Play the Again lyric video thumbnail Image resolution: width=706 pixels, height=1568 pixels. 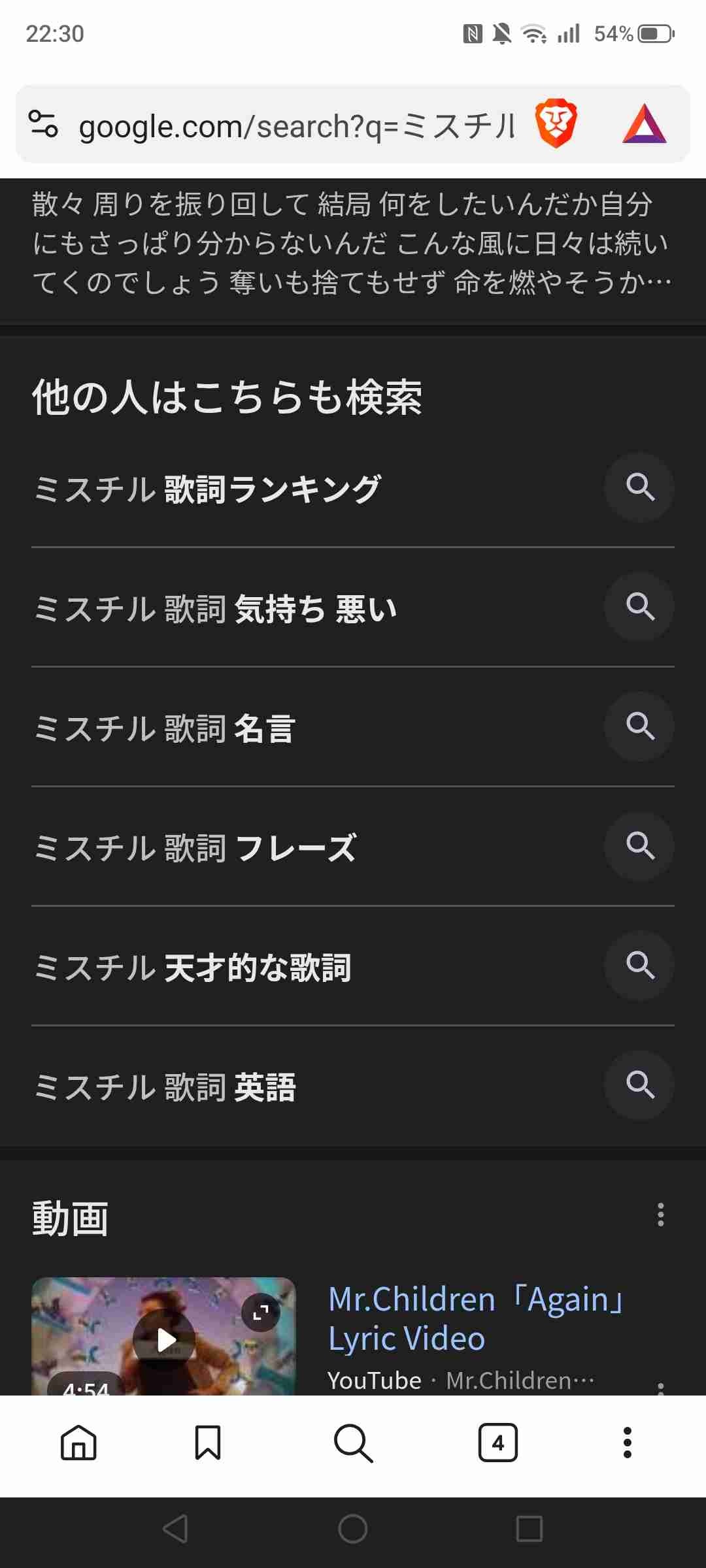(x=164, y=1339)
